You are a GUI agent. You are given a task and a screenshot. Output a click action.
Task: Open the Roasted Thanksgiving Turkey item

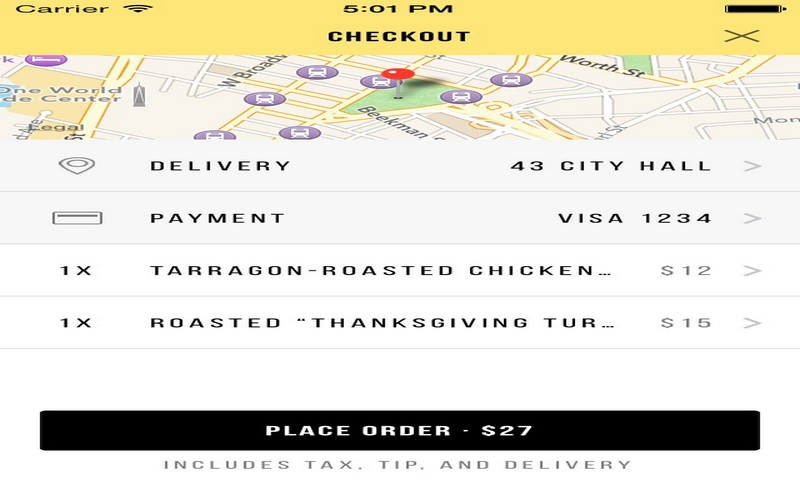point(400,323)
